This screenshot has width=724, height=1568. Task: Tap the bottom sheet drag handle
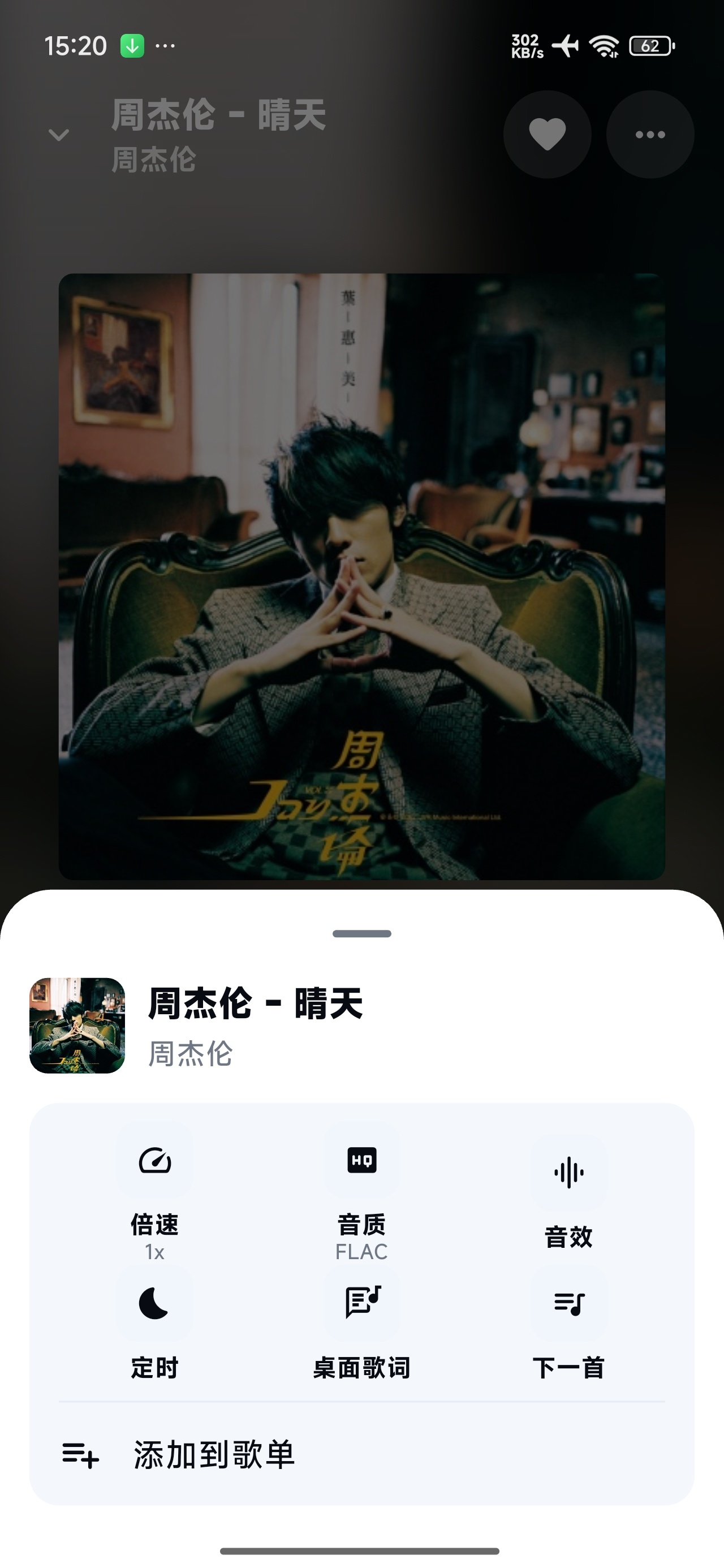tap(361, 934)
